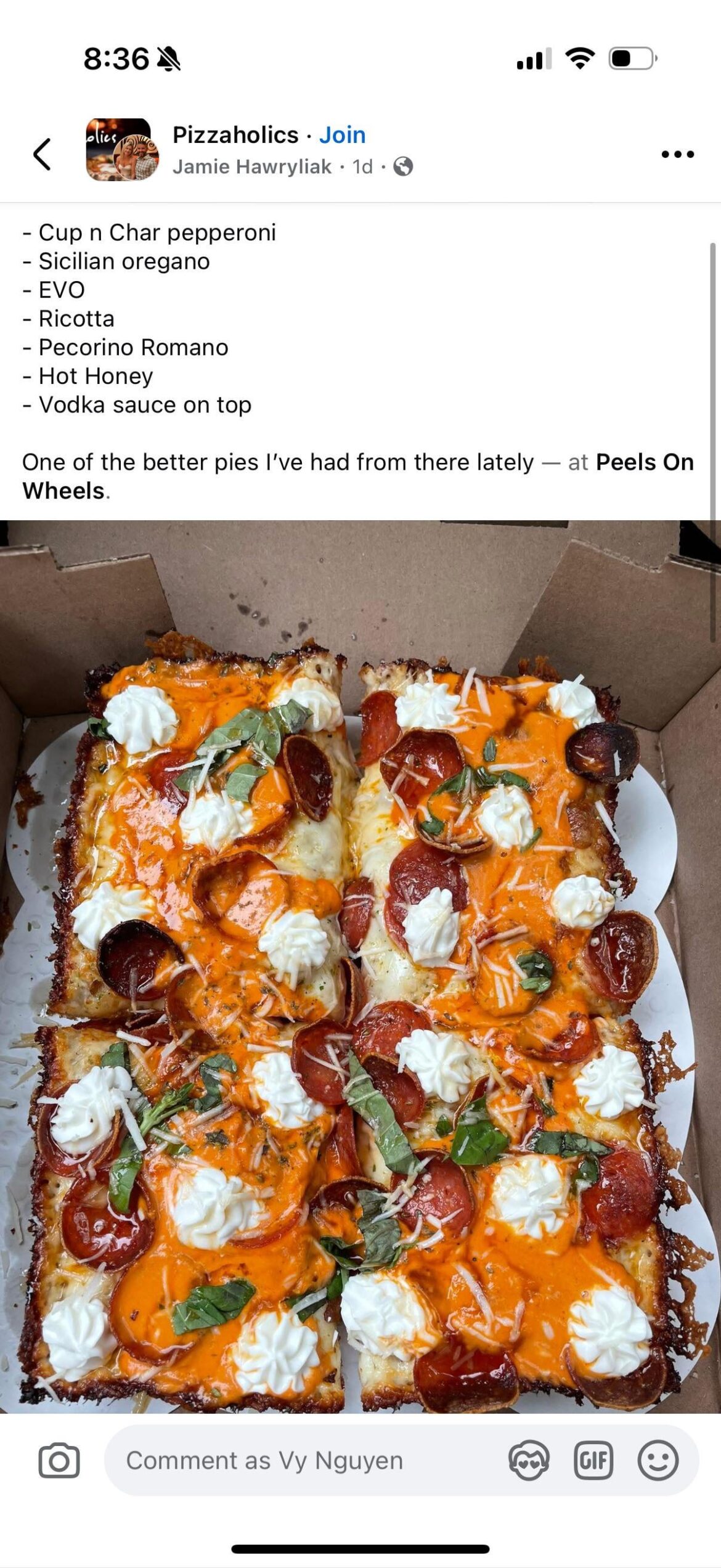Click the Wi-Fi icon in the status bar

click(580, 59)
